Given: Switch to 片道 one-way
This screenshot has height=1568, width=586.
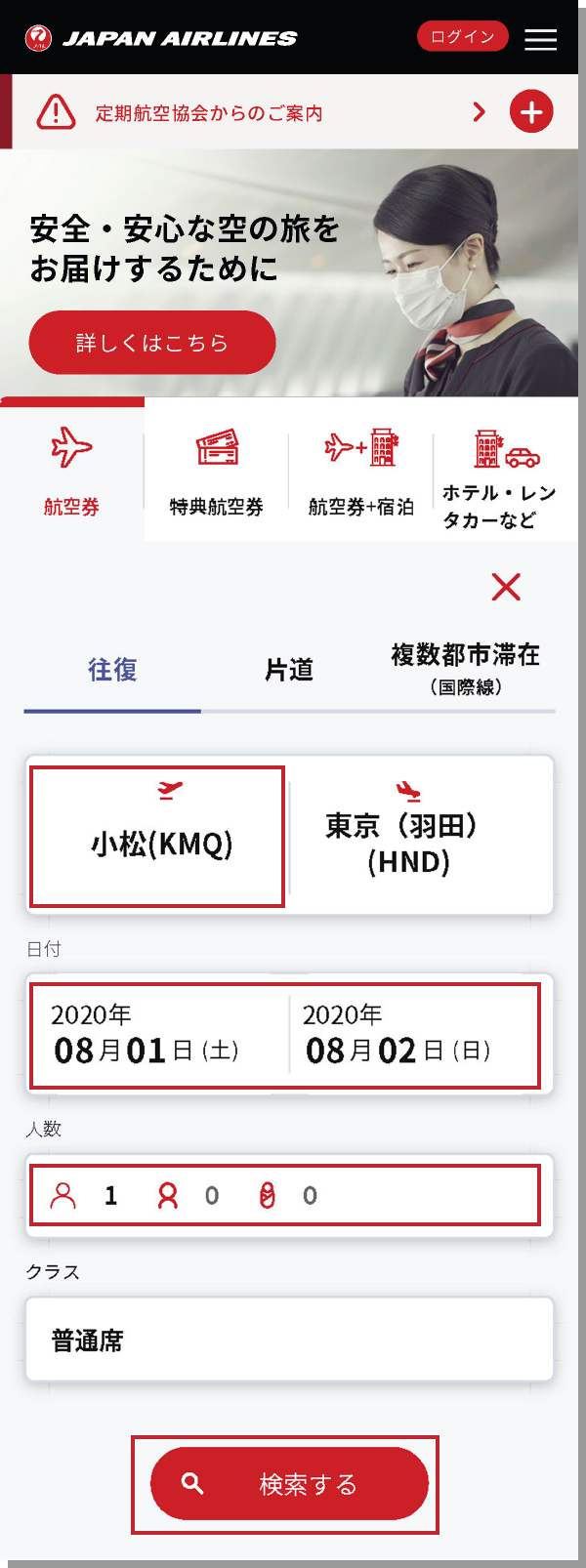Looking at the screenshot, I should [x=289, y=670].
